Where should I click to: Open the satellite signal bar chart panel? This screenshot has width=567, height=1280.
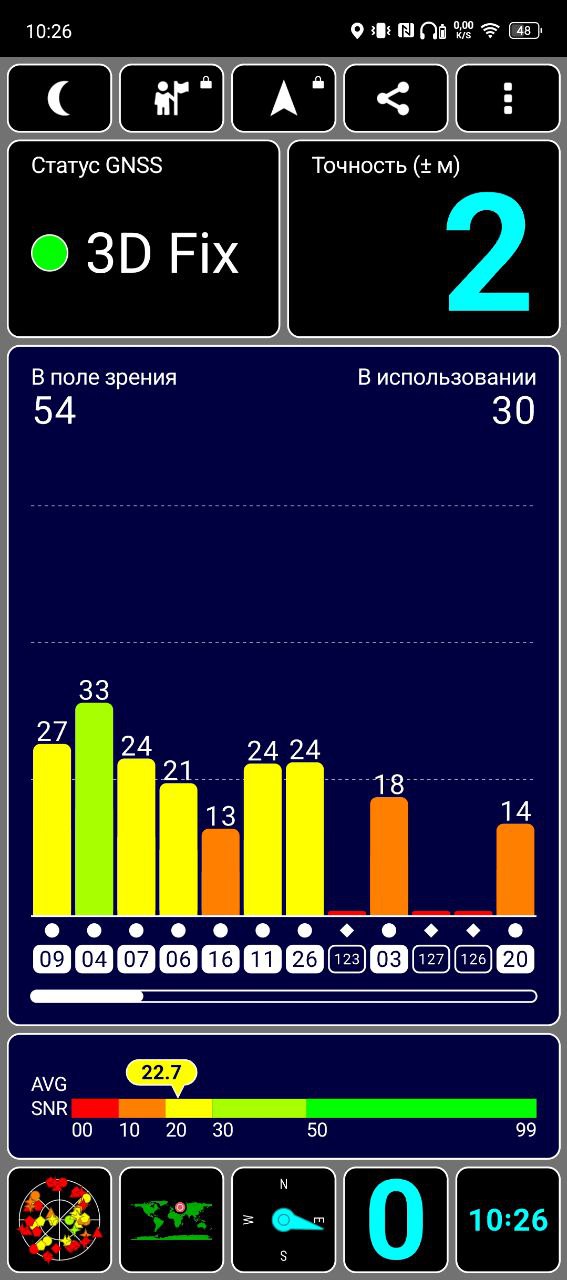(284, 685)
